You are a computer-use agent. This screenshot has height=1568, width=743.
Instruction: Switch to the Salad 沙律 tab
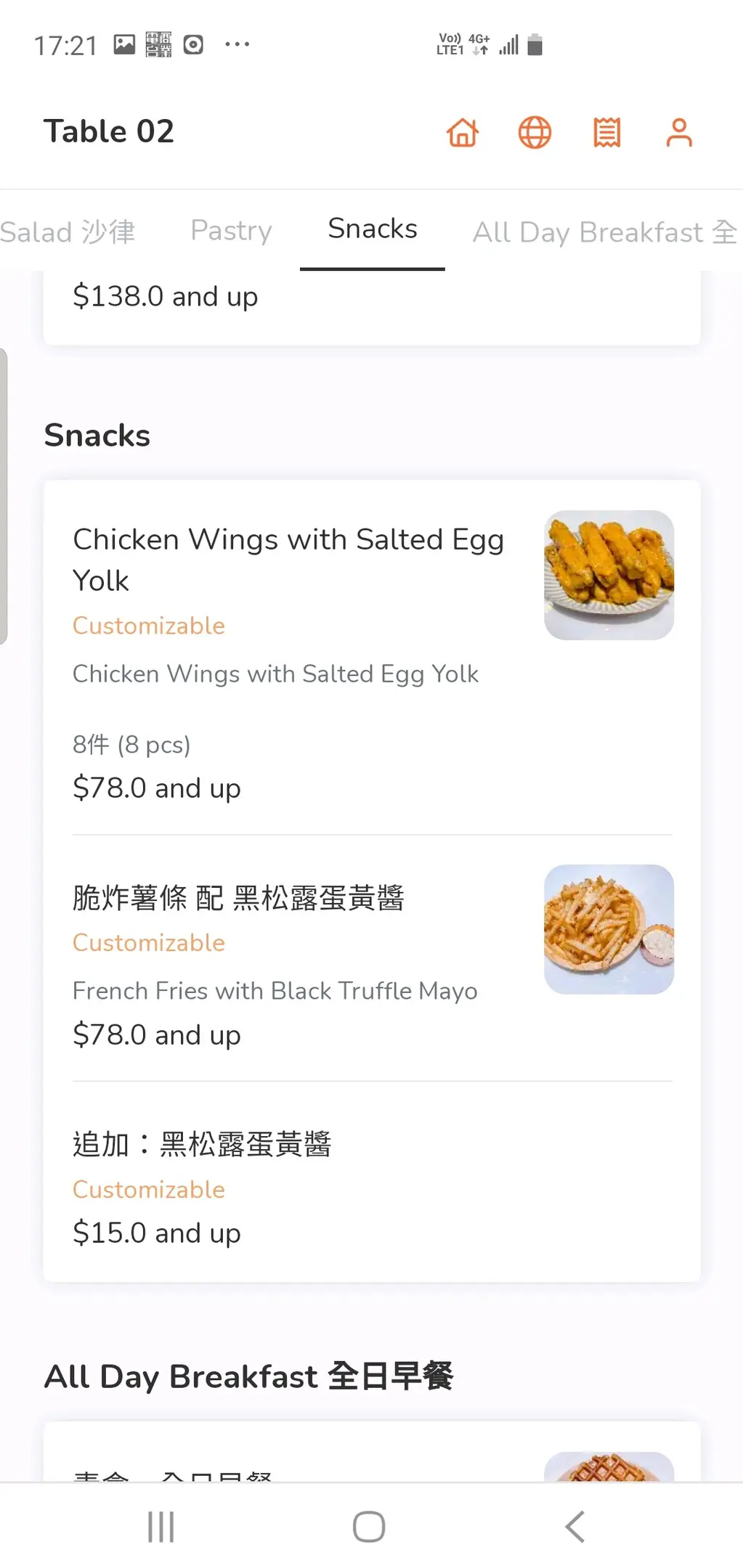(68, 232)
